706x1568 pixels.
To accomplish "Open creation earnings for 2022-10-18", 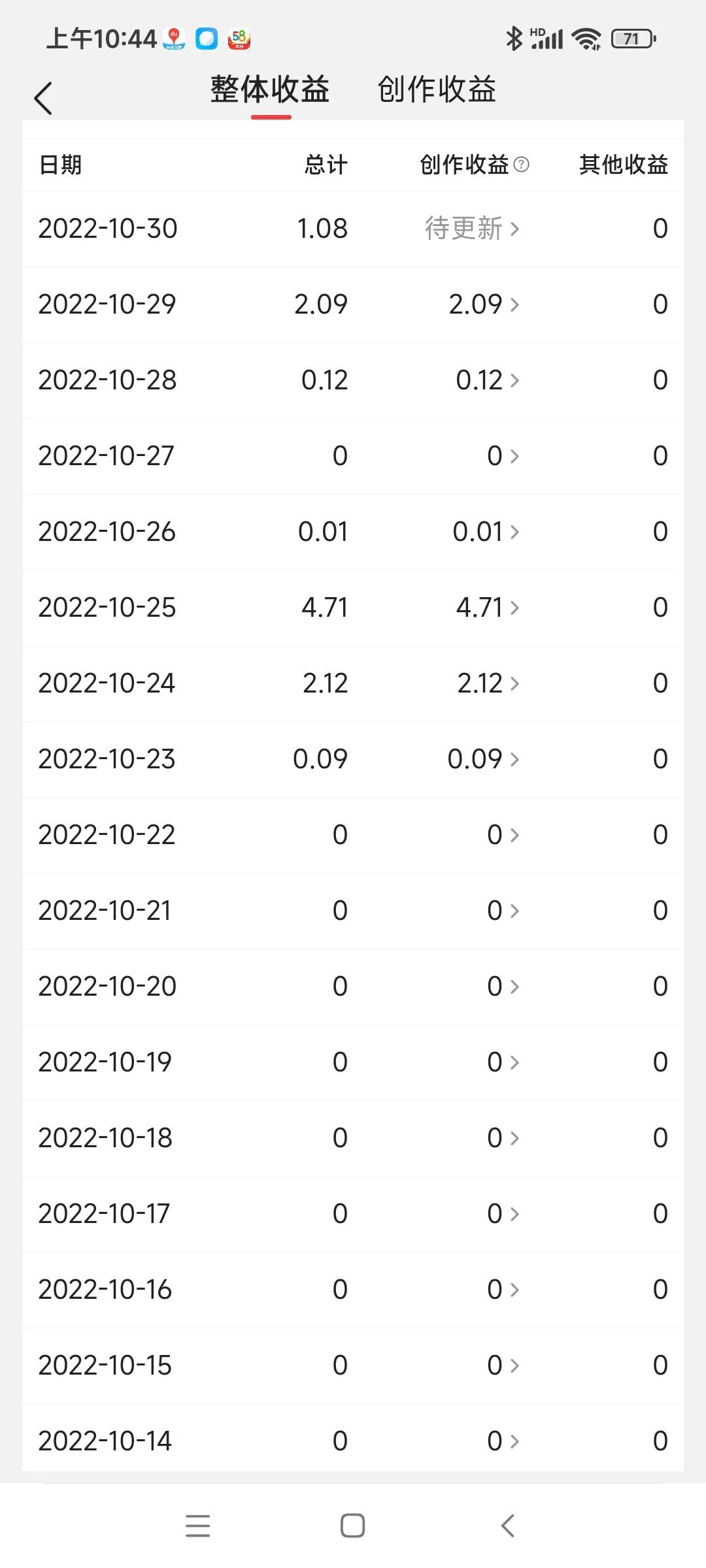I will pos(503,1138).
